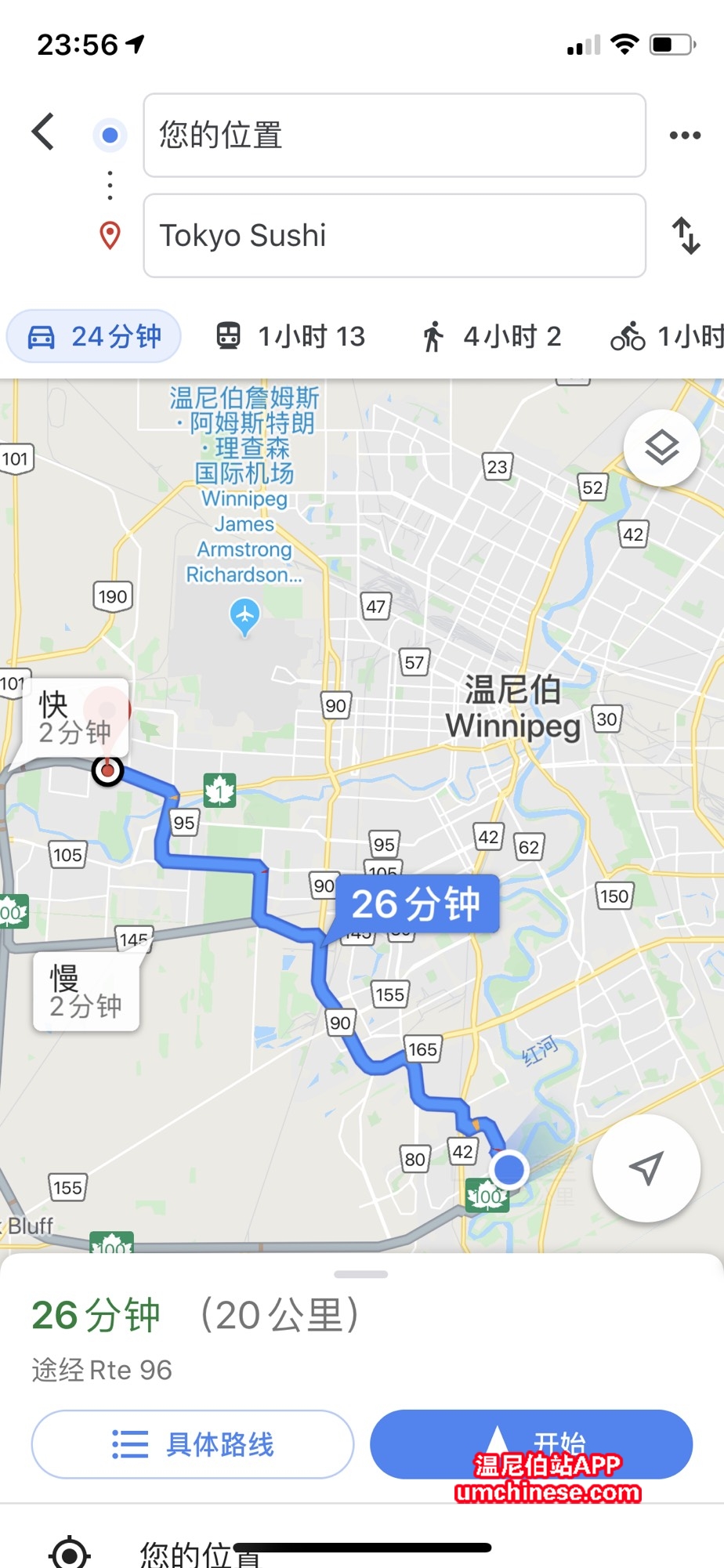
Task: Select the alternate route labeled 慢 2分钟
Action: click(86, 991)
